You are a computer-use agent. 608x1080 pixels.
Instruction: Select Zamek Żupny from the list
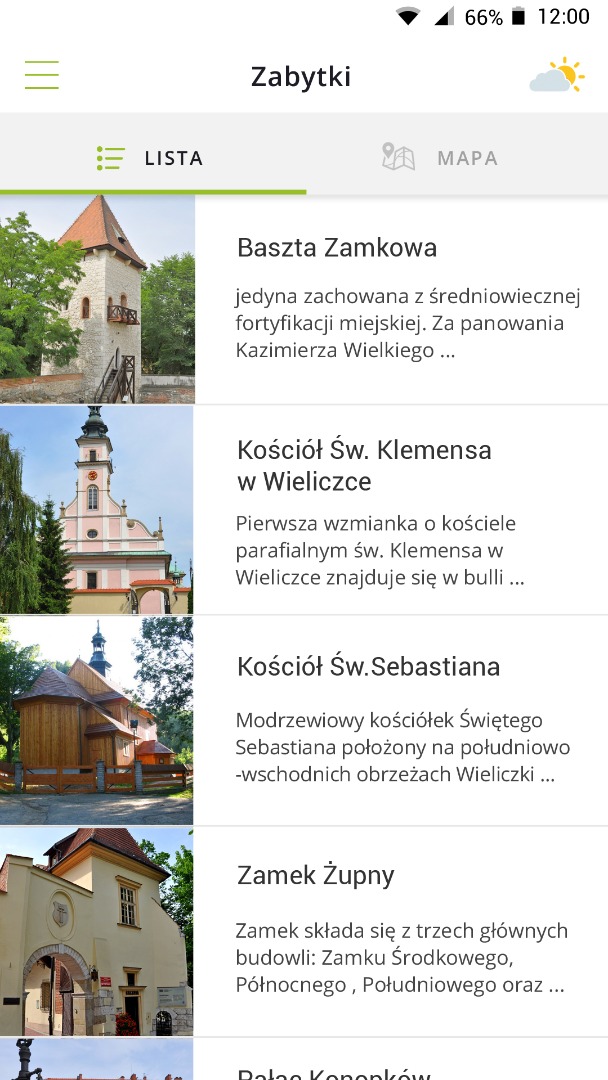click(x=316, y=875)
